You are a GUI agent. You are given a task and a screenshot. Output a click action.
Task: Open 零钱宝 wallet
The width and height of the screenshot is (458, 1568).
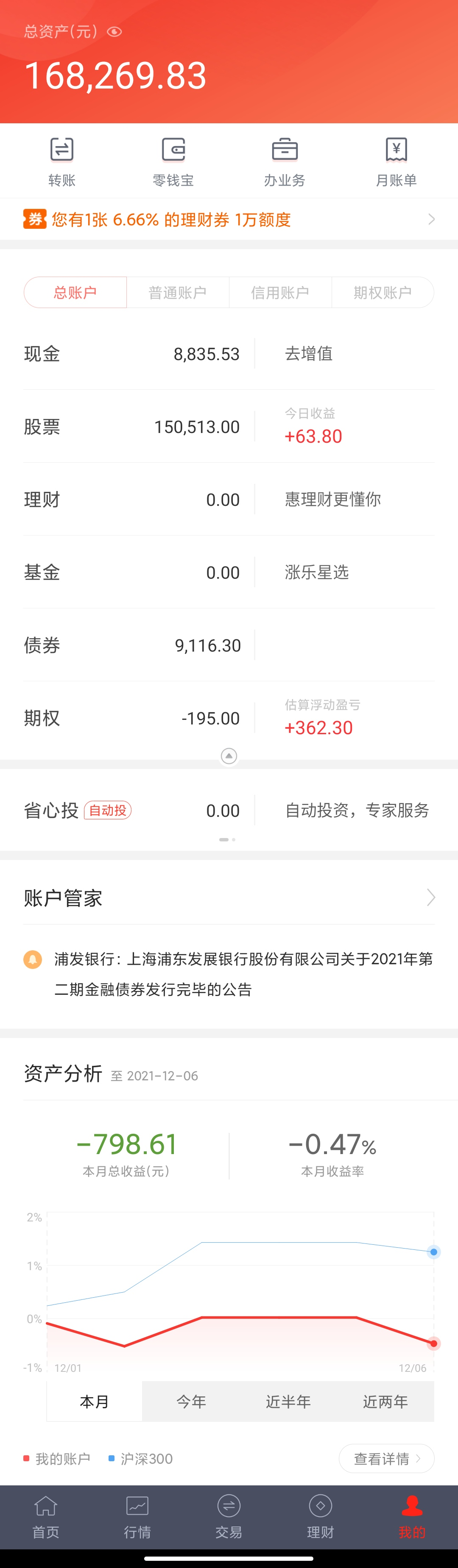coord(173,161)
